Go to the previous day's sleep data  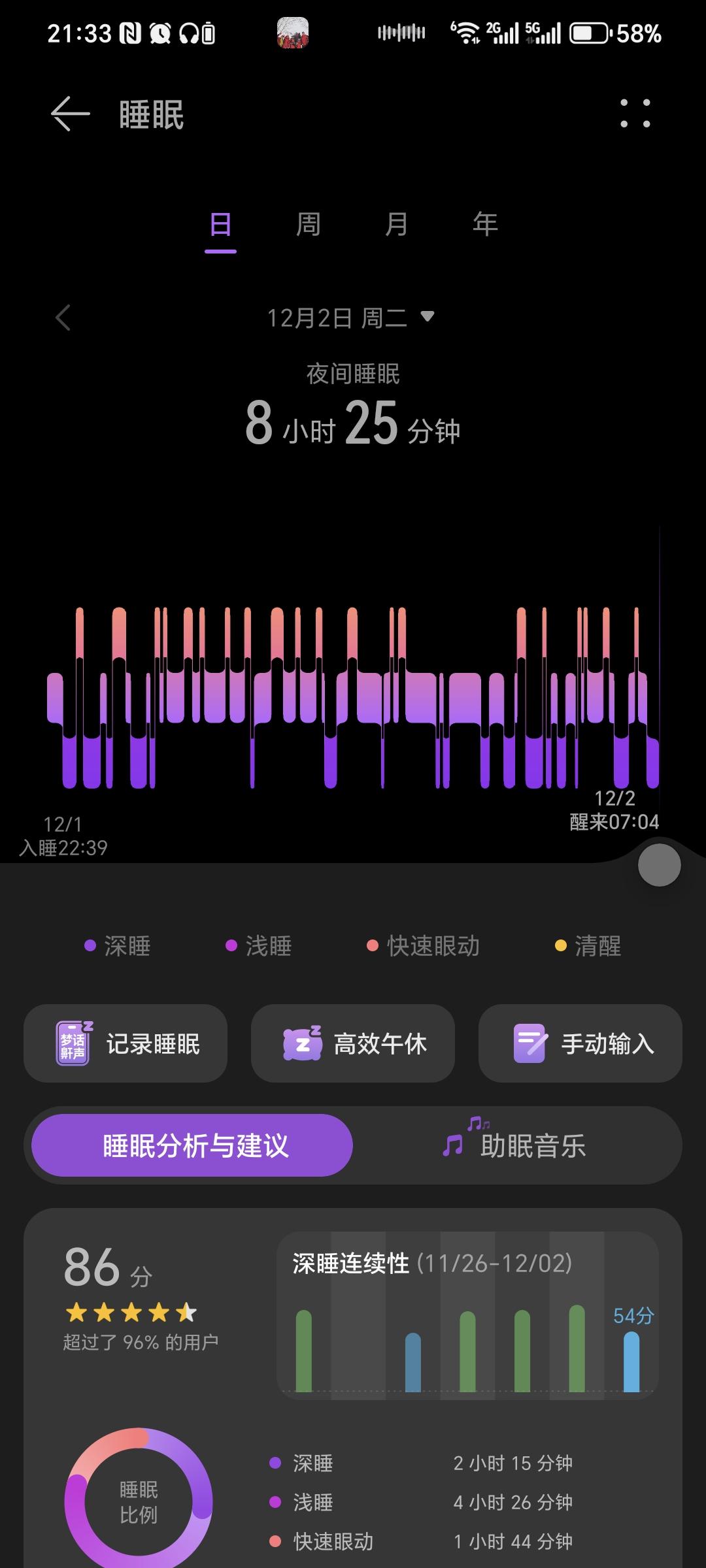(63, 318)
